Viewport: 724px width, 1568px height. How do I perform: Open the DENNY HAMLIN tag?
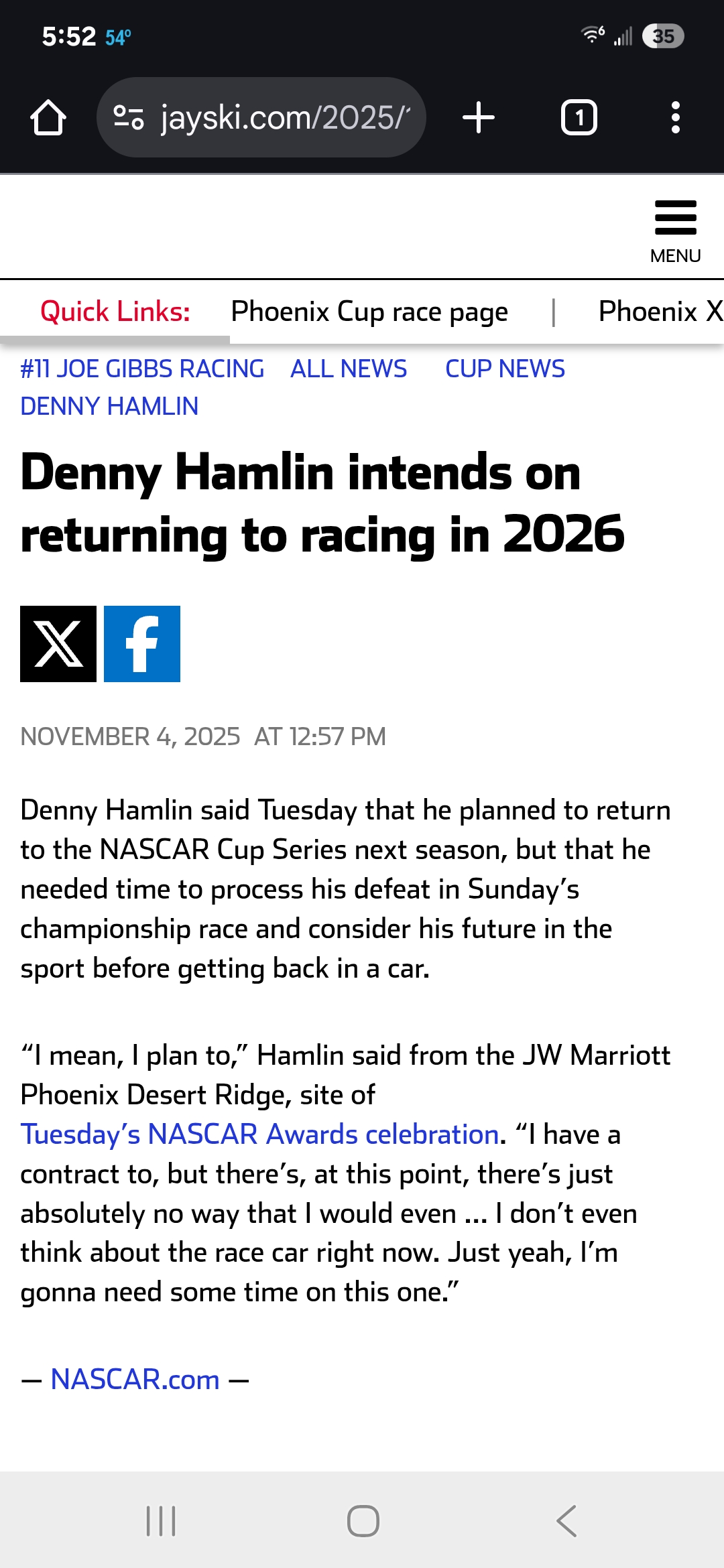pos(109,407)
